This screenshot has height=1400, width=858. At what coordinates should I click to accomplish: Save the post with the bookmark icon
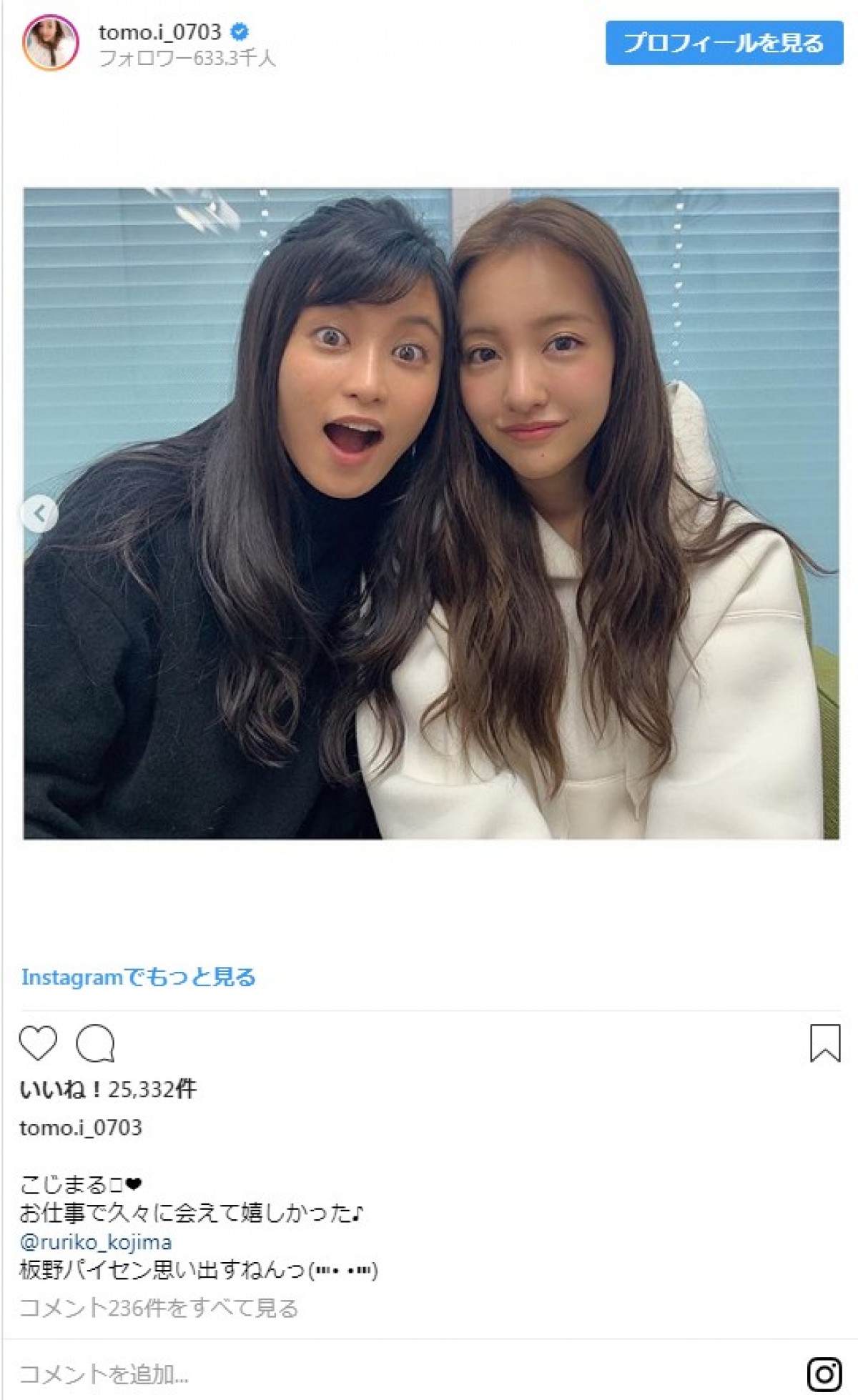click(x=824, y=1043)
